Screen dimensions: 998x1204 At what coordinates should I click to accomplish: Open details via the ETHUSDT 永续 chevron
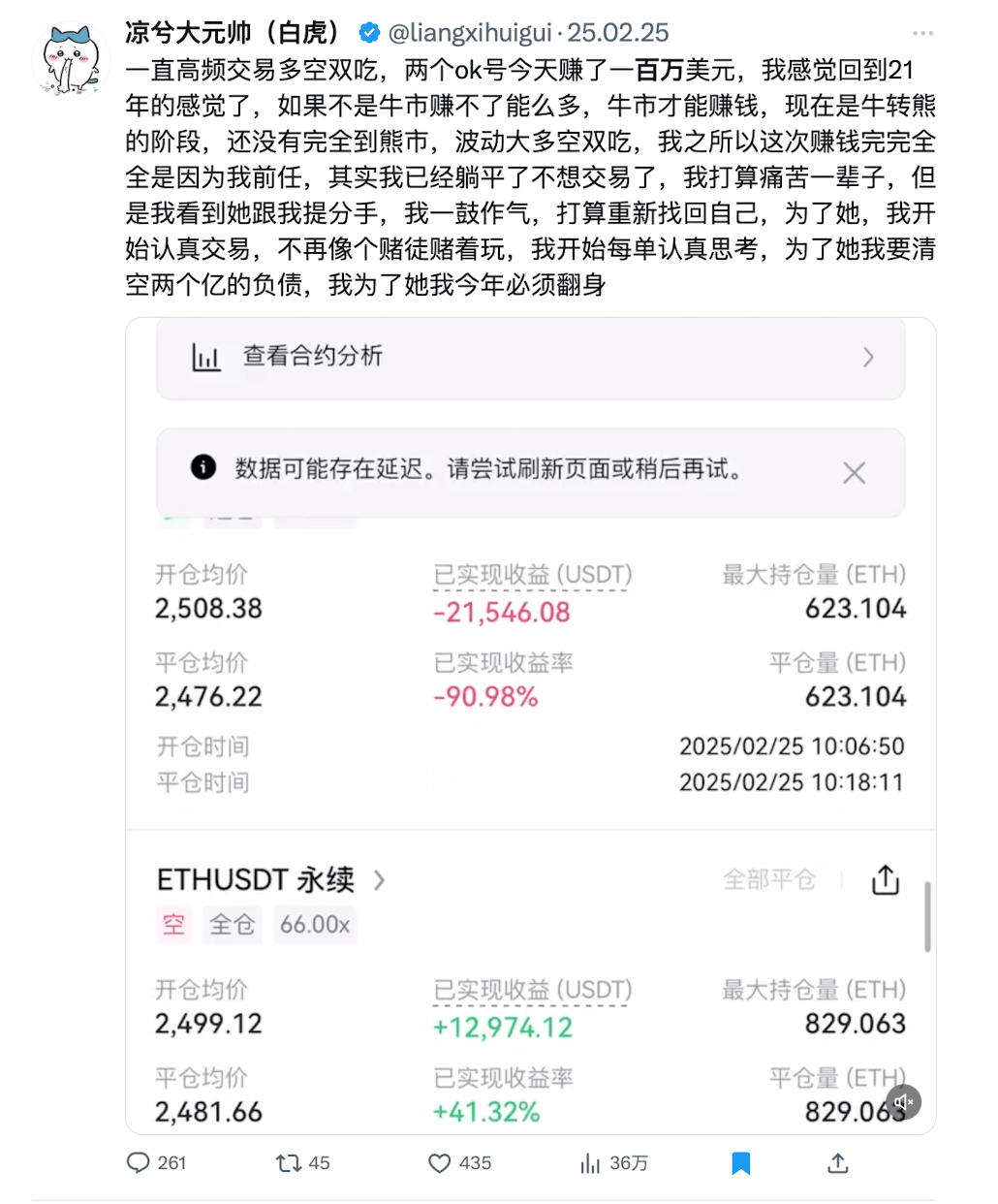(379, 880)
